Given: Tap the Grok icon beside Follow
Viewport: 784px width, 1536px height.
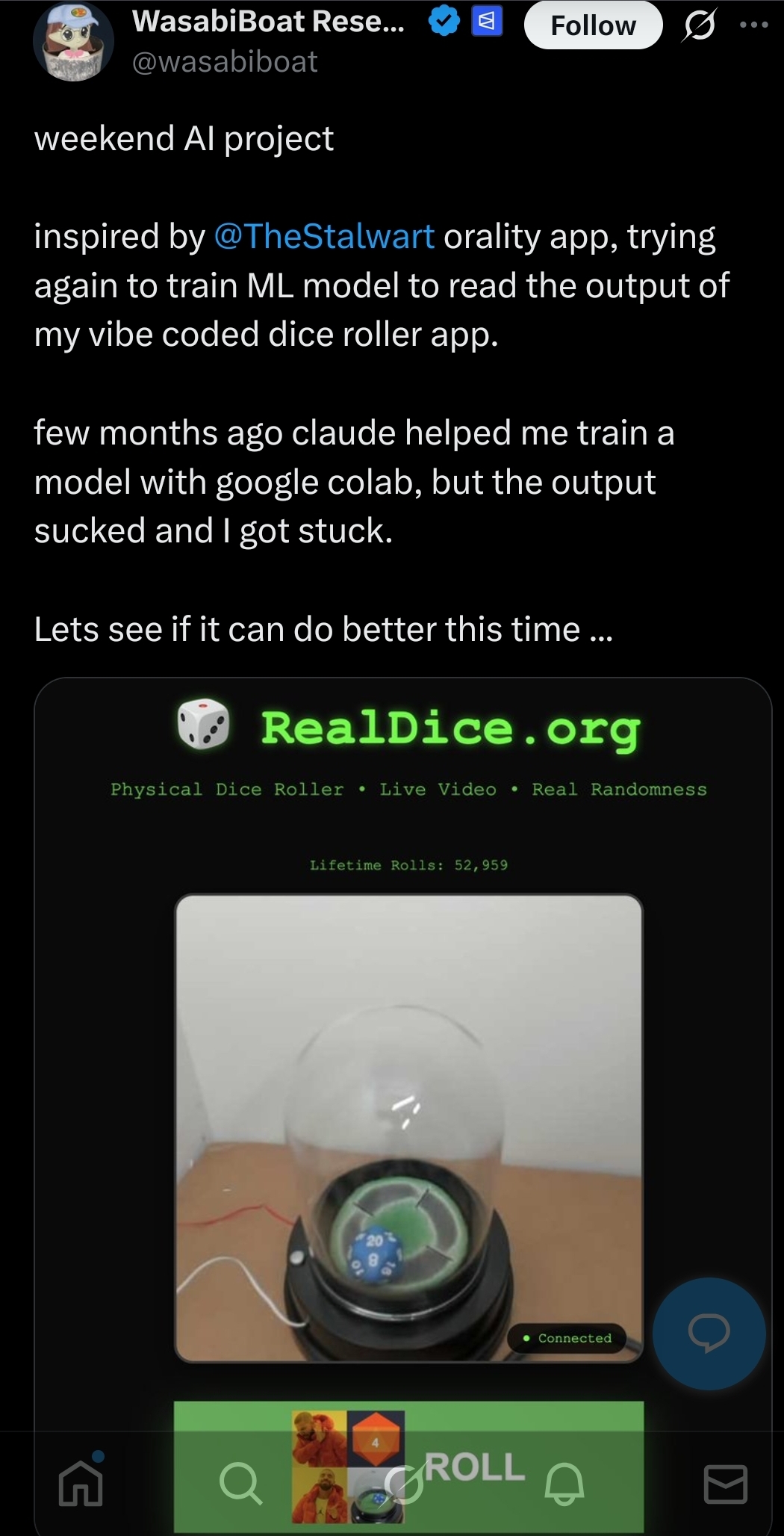Looking at the screenshot, I should tap(699, 25).
